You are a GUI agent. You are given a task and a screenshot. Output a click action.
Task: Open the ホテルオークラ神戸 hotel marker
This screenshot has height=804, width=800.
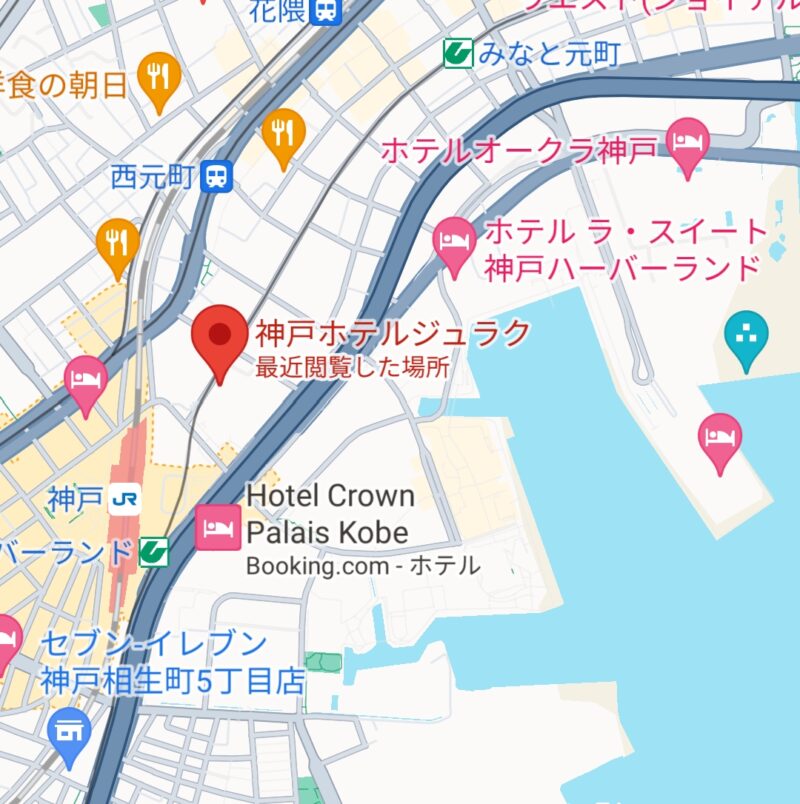687,141
